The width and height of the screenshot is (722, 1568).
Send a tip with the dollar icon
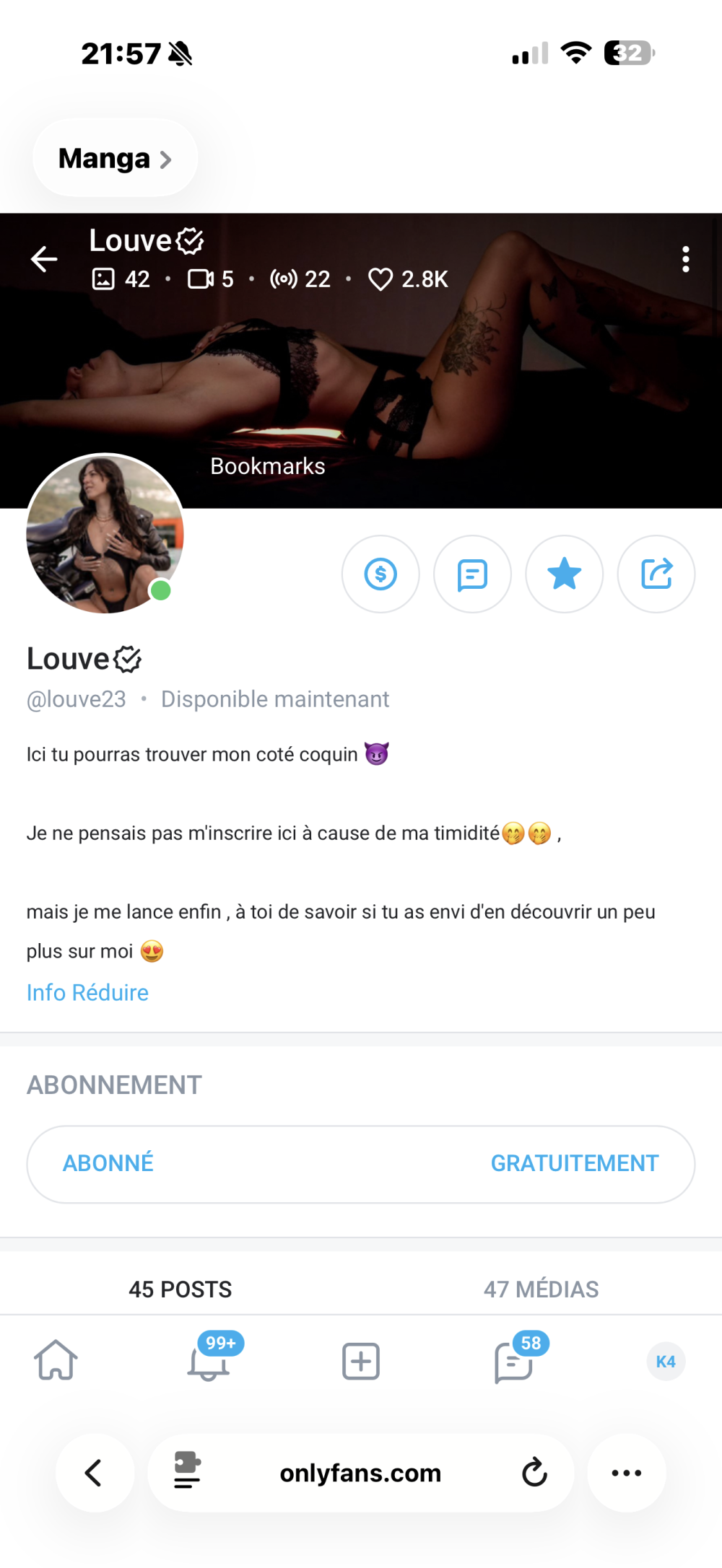tap(380, 574)
